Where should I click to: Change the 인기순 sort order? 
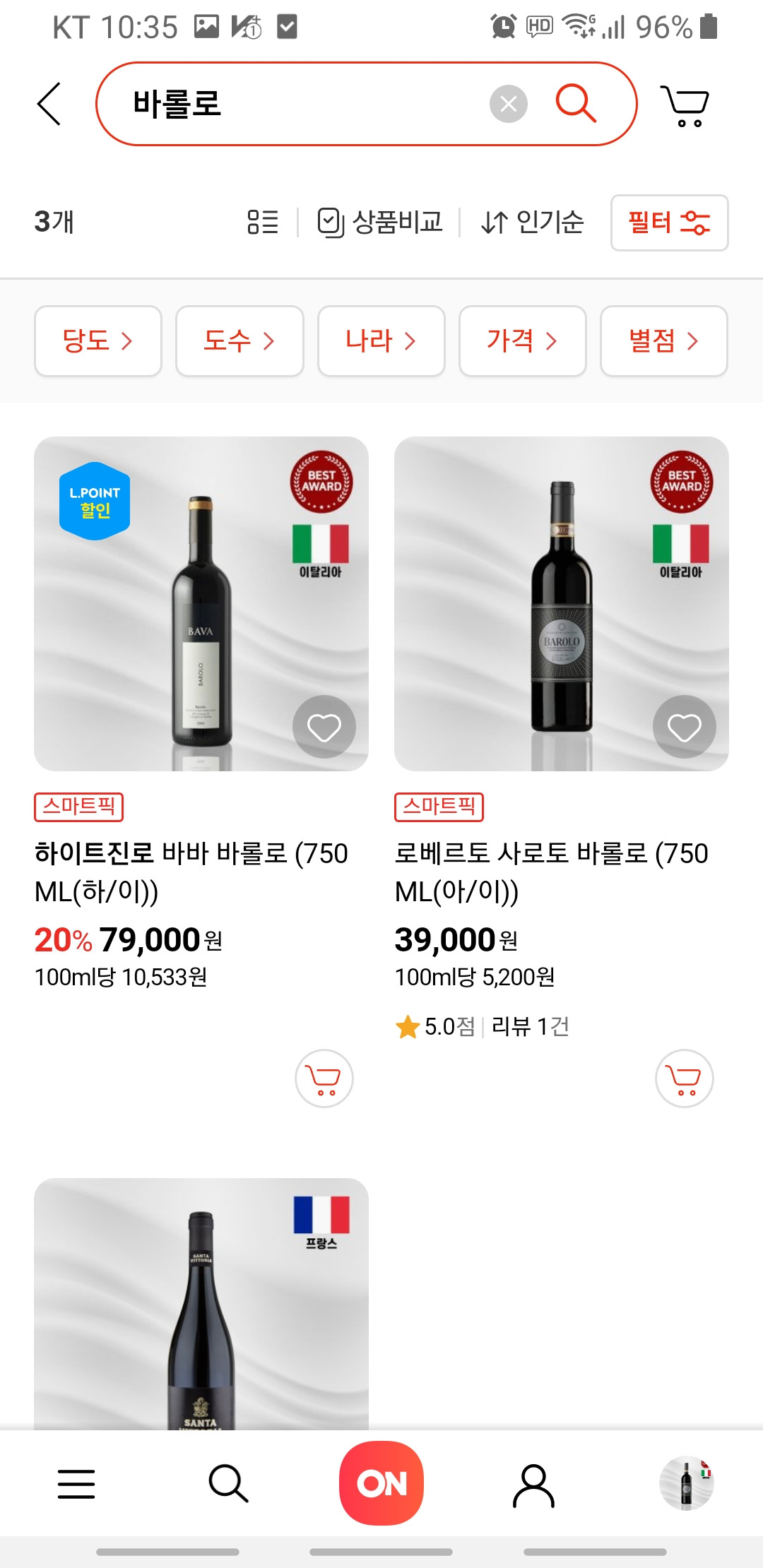pyautogui.click(x=532, y=222)
